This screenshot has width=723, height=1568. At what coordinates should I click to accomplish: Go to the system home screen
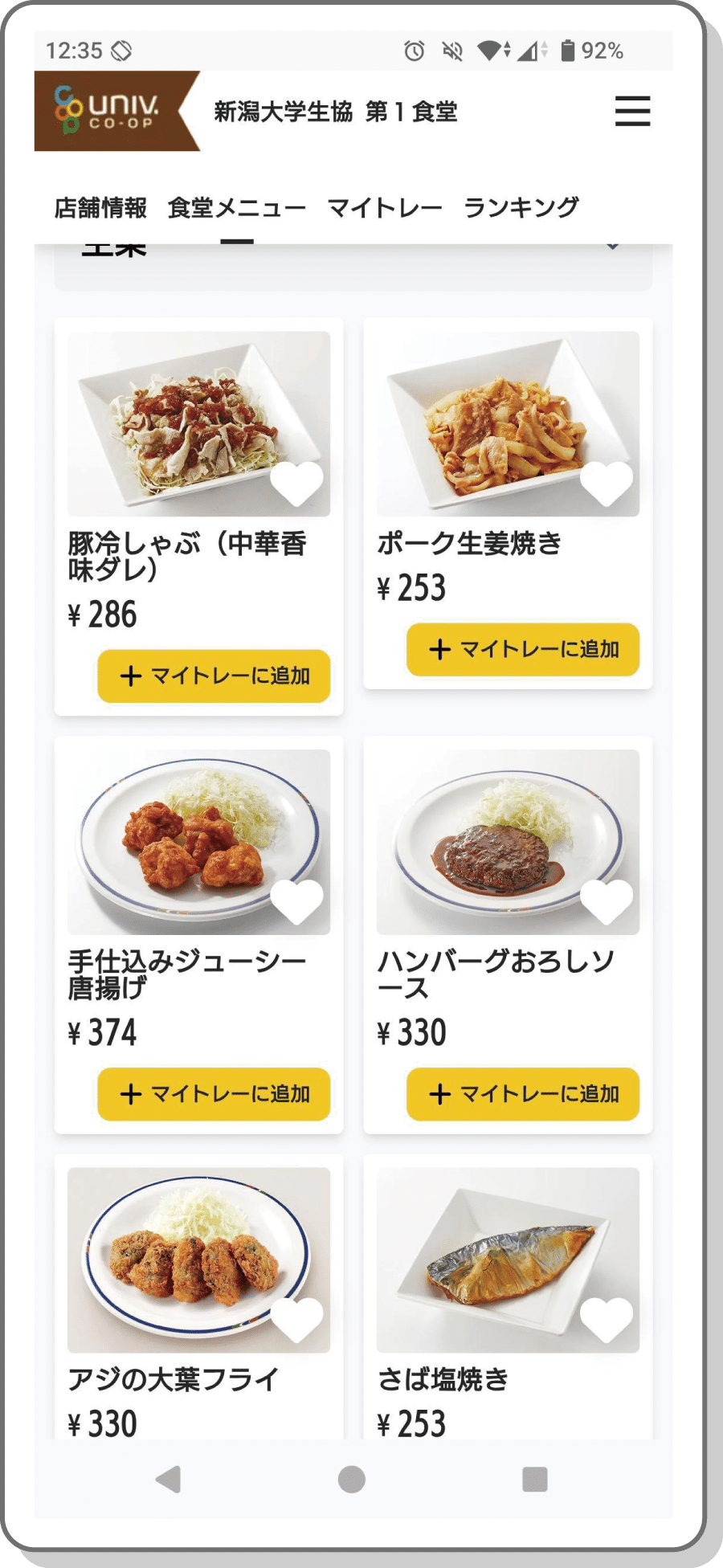[352, 1479]
